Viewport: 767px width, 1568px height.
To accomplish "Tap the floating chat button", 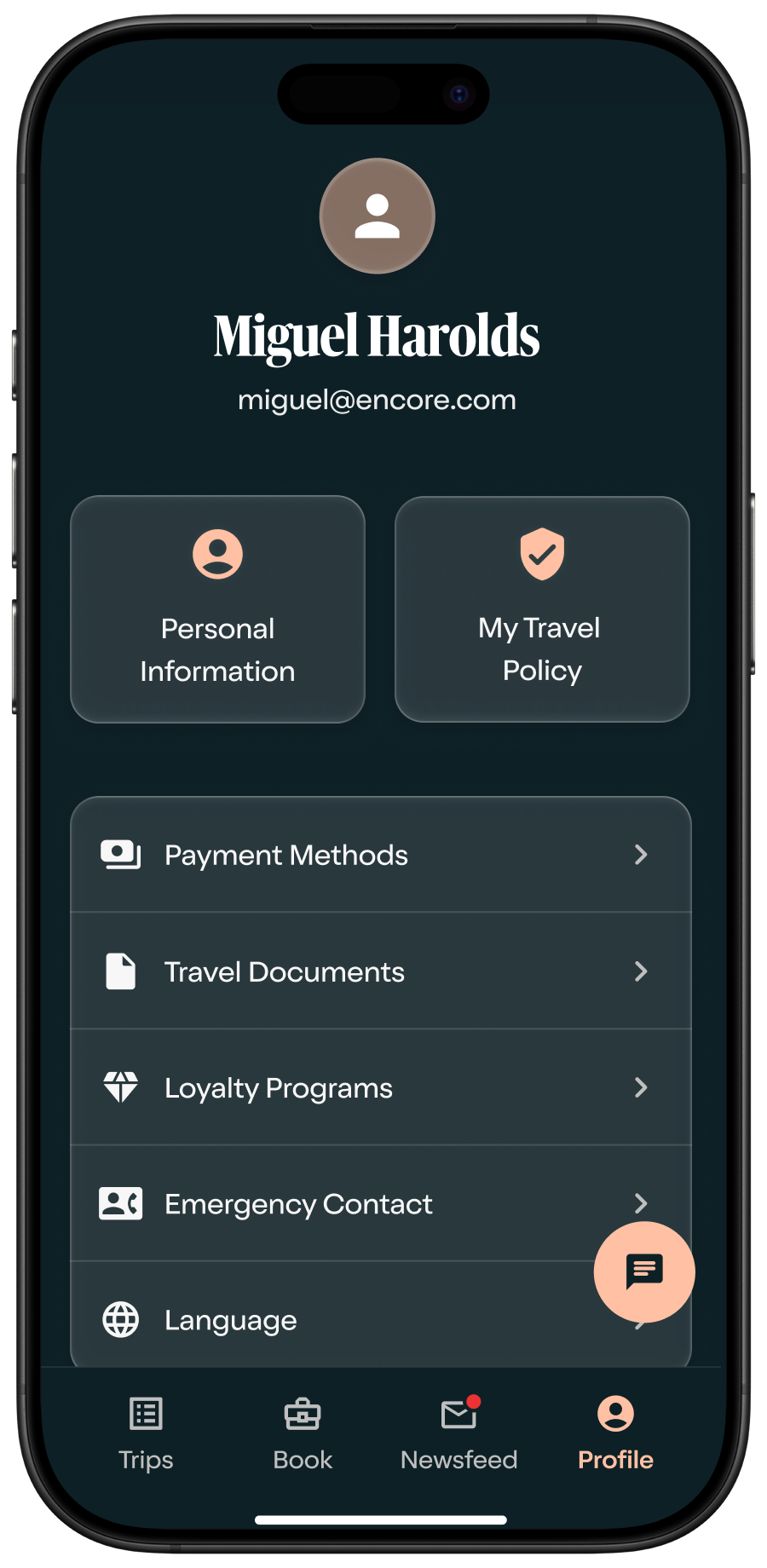I will click(x=644, y=1271).
